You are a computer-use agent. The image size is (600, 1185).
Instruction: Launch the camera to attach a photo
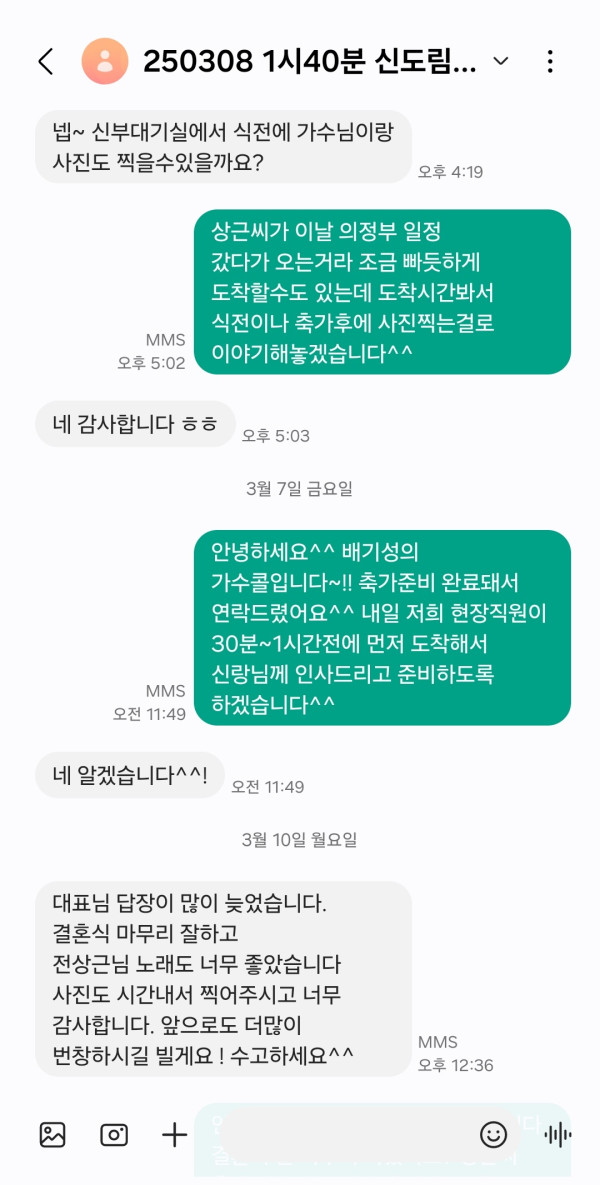[114, 1134]
